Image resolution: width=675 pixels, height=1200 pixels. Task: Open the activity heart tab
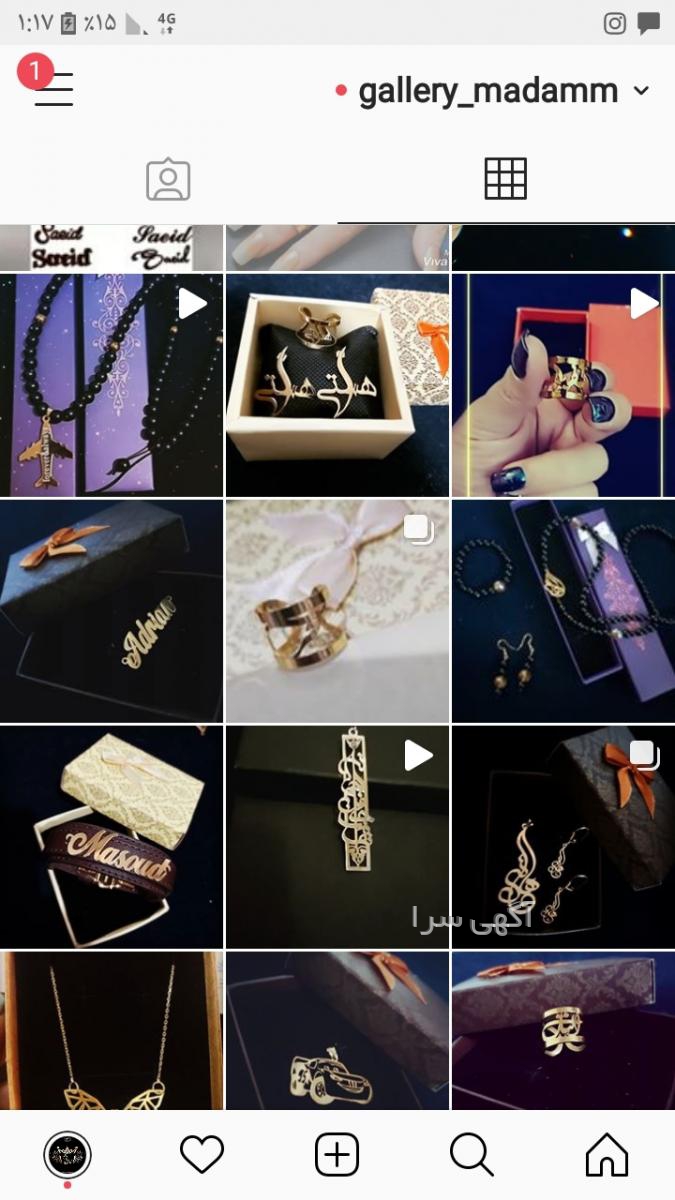pyautogui.click(x=202, y=1155)
